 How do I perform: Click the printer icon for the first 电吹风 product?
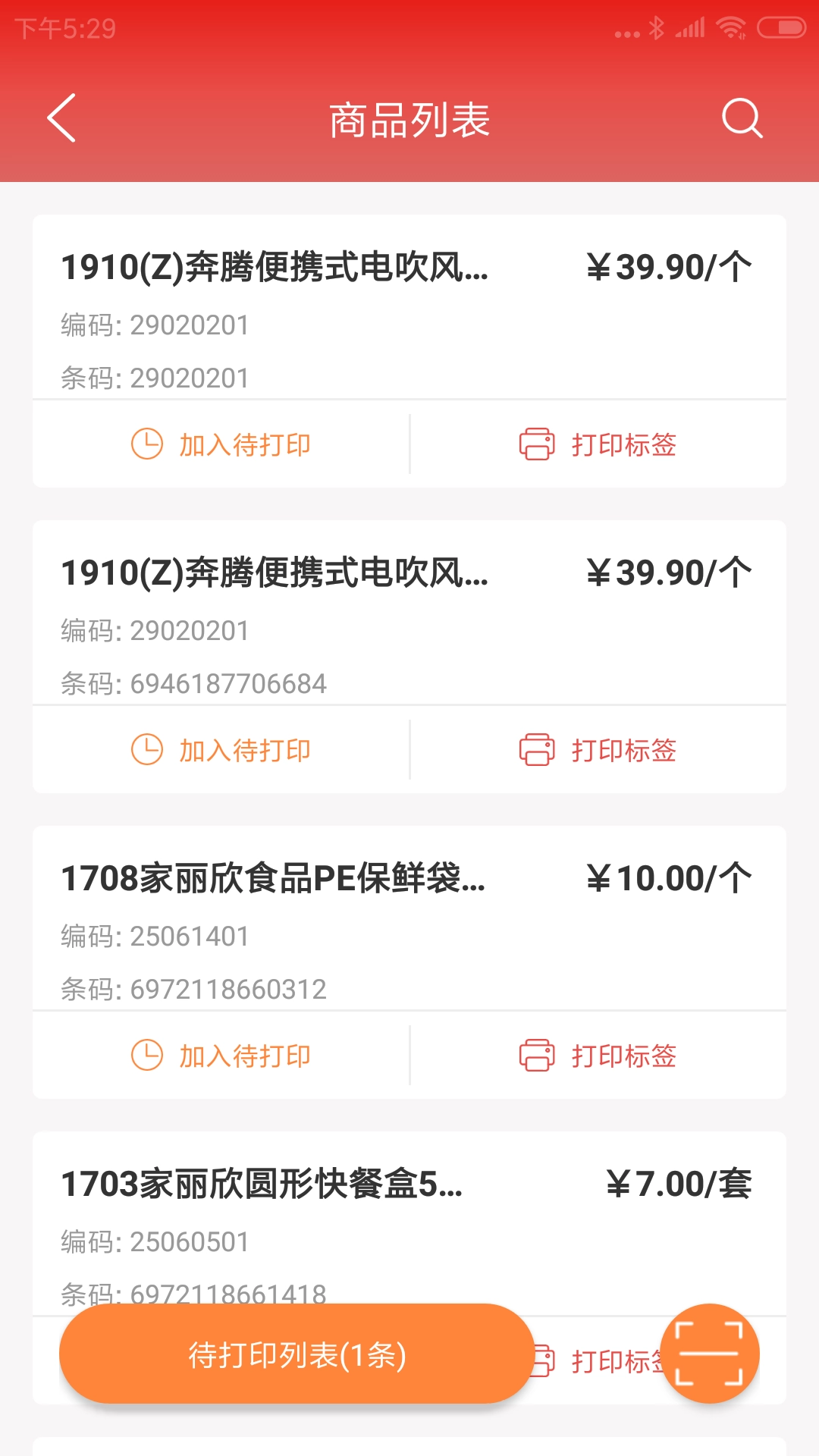[x=536, y=445]
